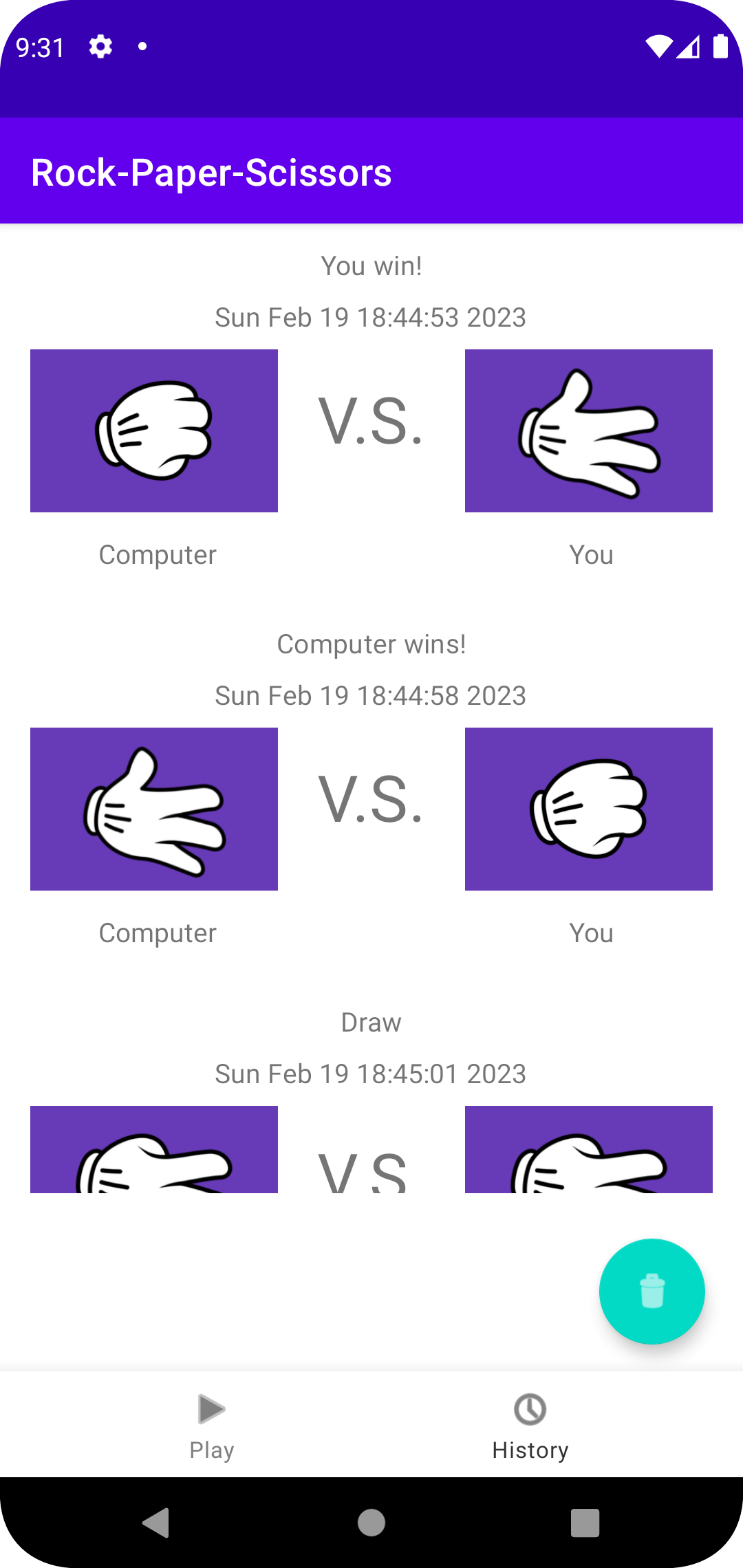This screenshot has height=1568, width=743.
Task: Tap the Rock-Paper-Scissors app title
Action: click(211, 172)
